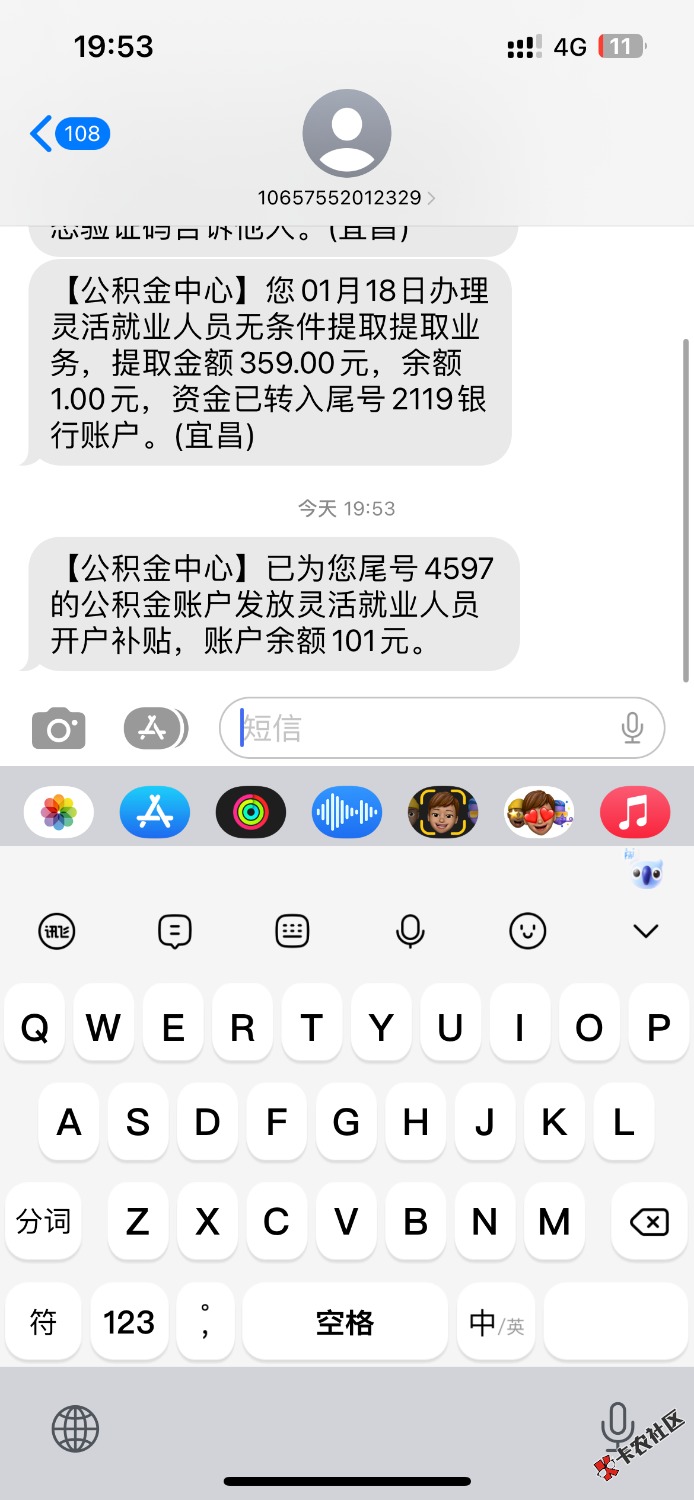Tap the 空格 space key
694x1500 pixels.
click(345, 1322)
